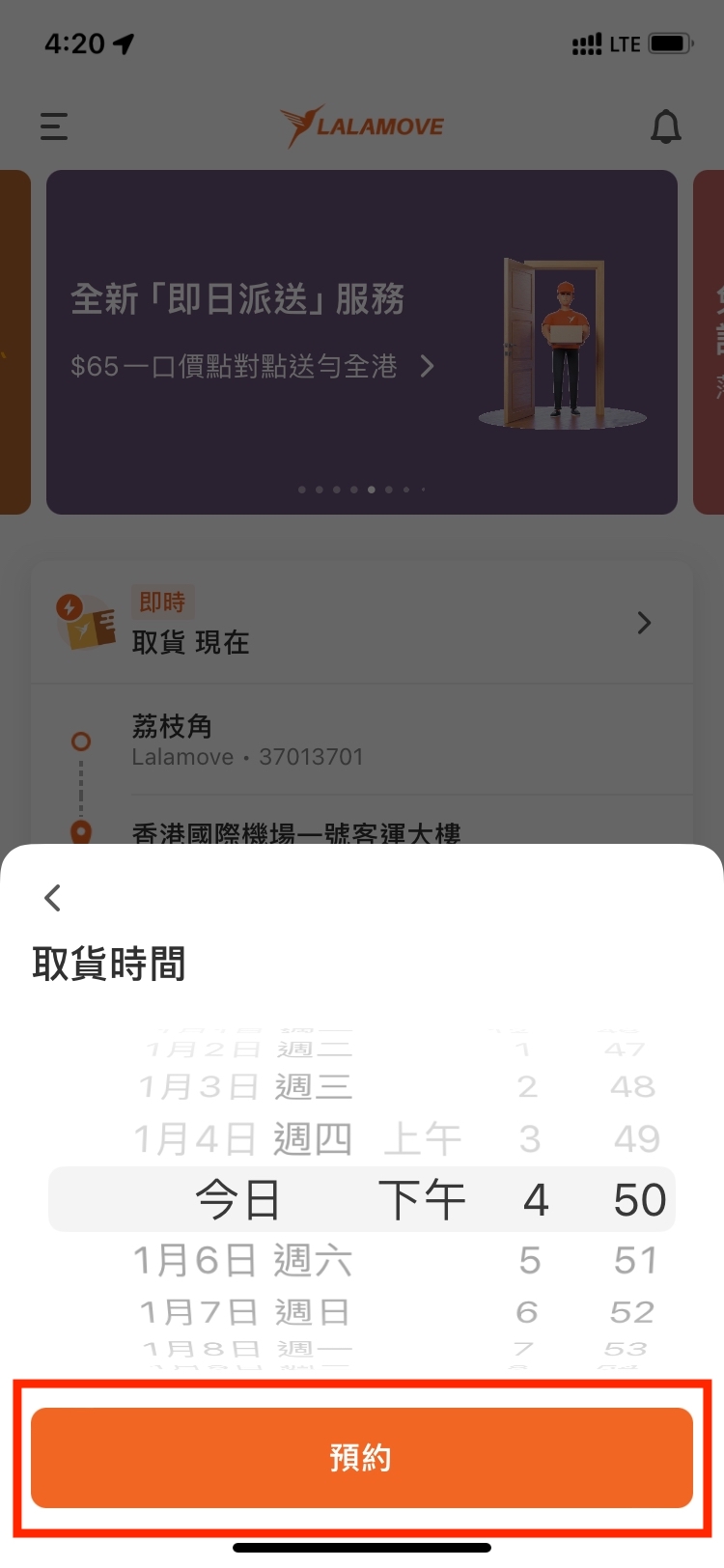This screenshot has width=724, height=1568.
Task: Pick hour 3 in the time picker
Action: [530, 1139]
